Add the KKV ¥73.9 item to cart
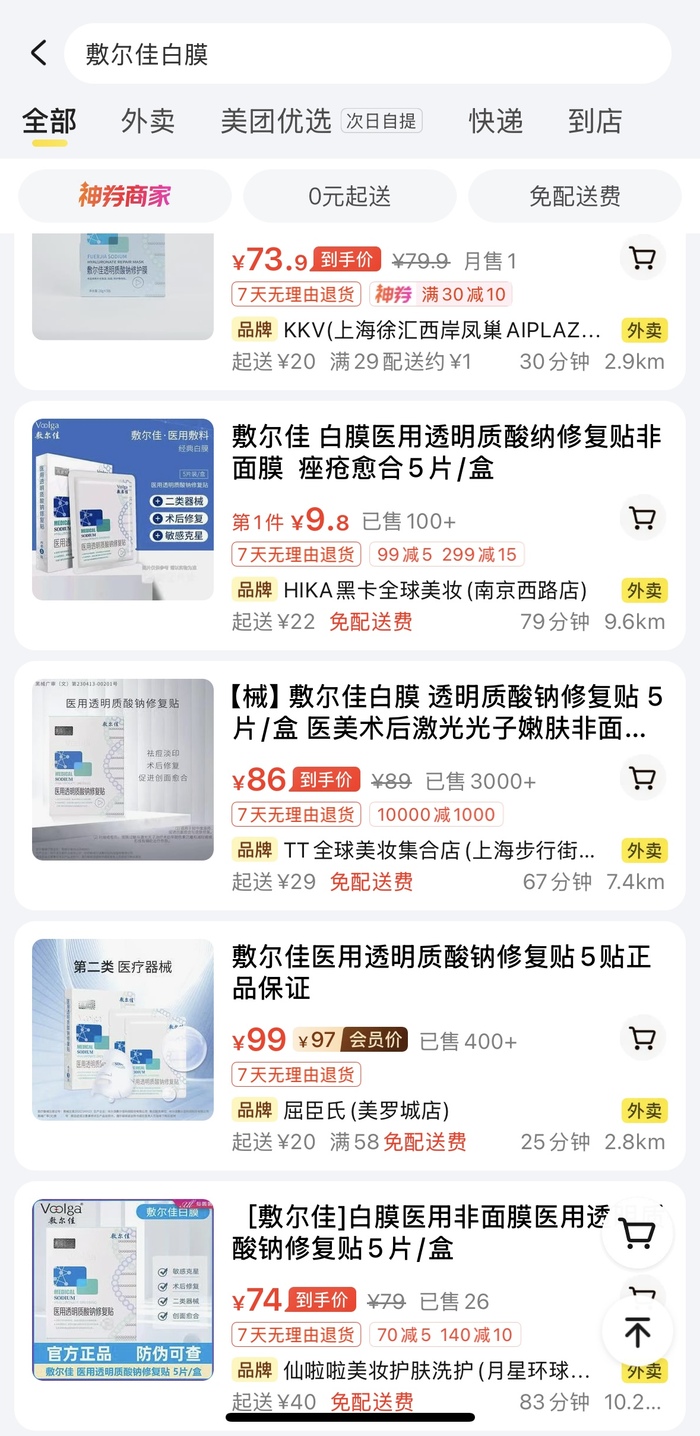700x1436 pixels. coord(642,259)
